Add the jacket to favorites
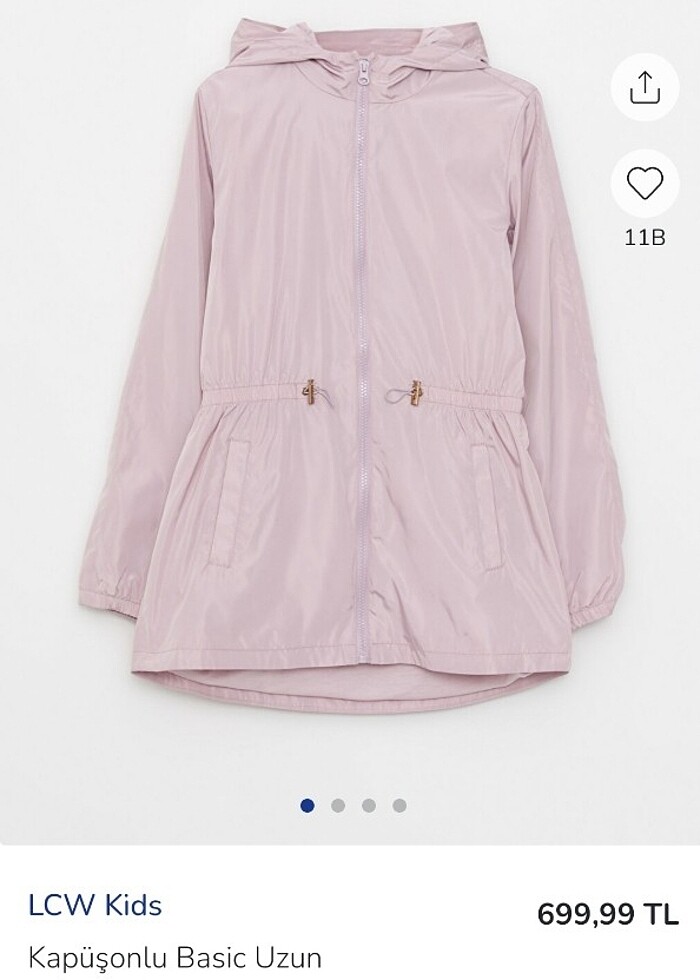 [645, 184]
